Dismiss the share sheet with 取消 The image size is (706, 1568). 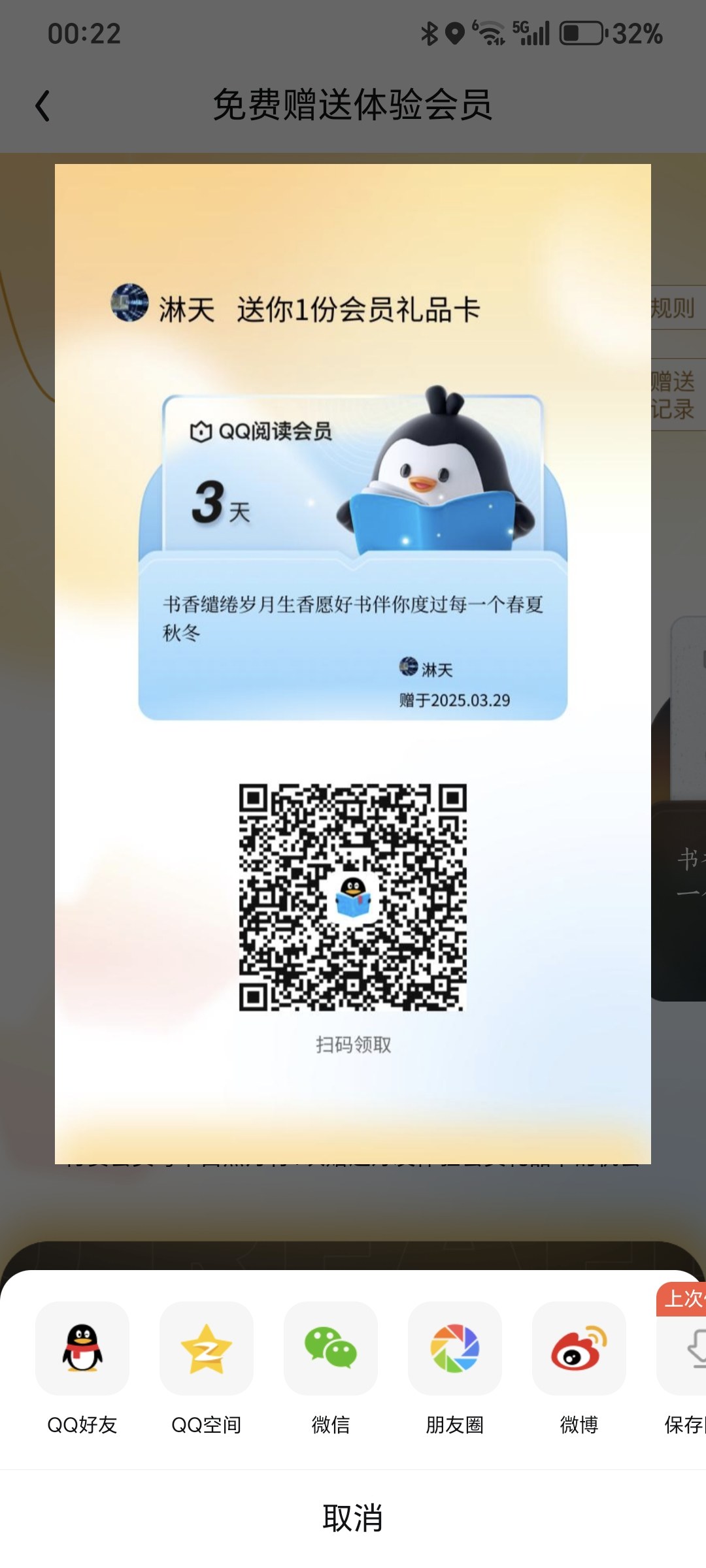(x=353, y=1518)
